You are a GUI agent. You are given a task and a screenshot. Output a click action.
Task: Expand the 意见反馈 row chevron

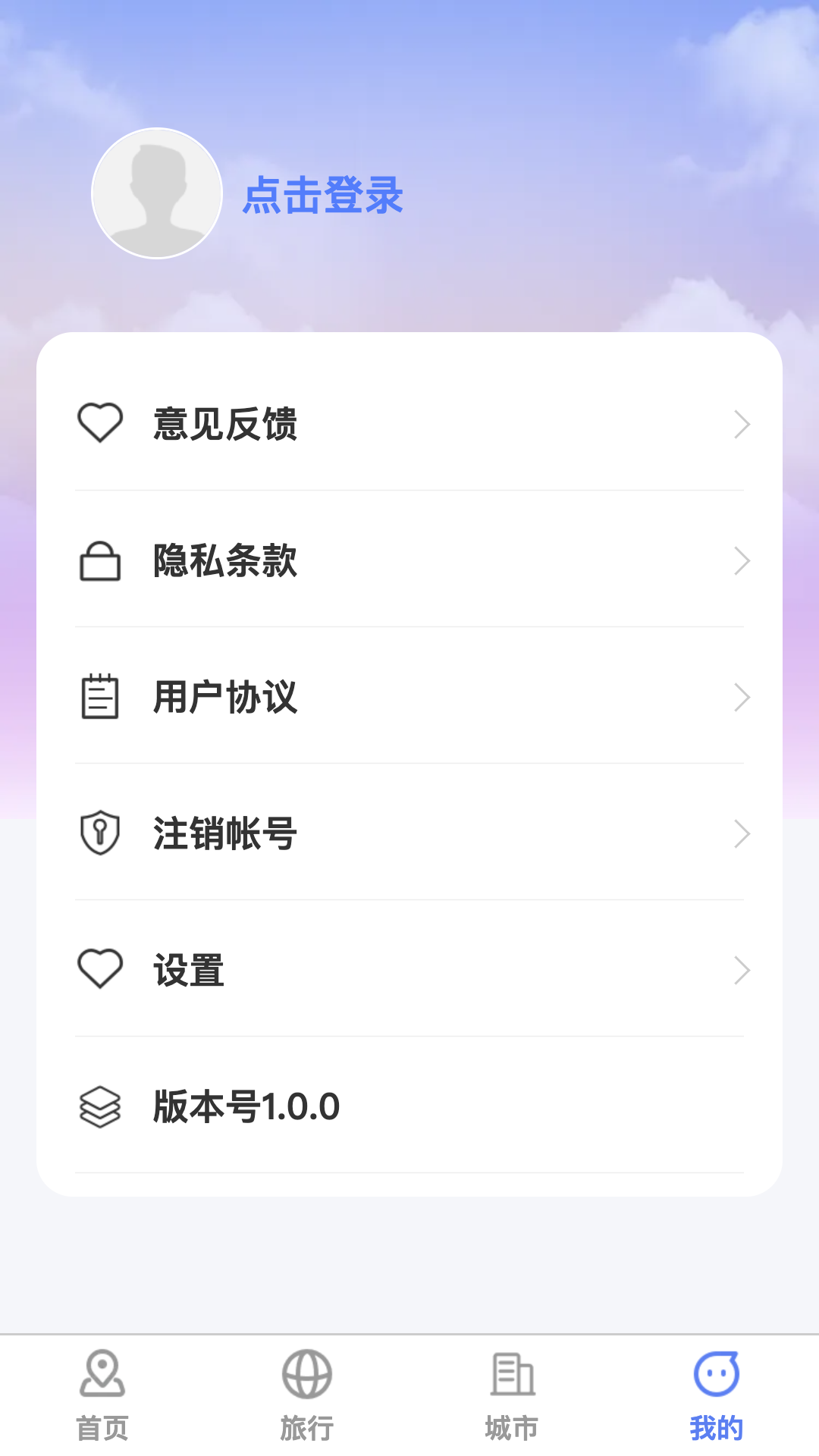click(742, 425)
